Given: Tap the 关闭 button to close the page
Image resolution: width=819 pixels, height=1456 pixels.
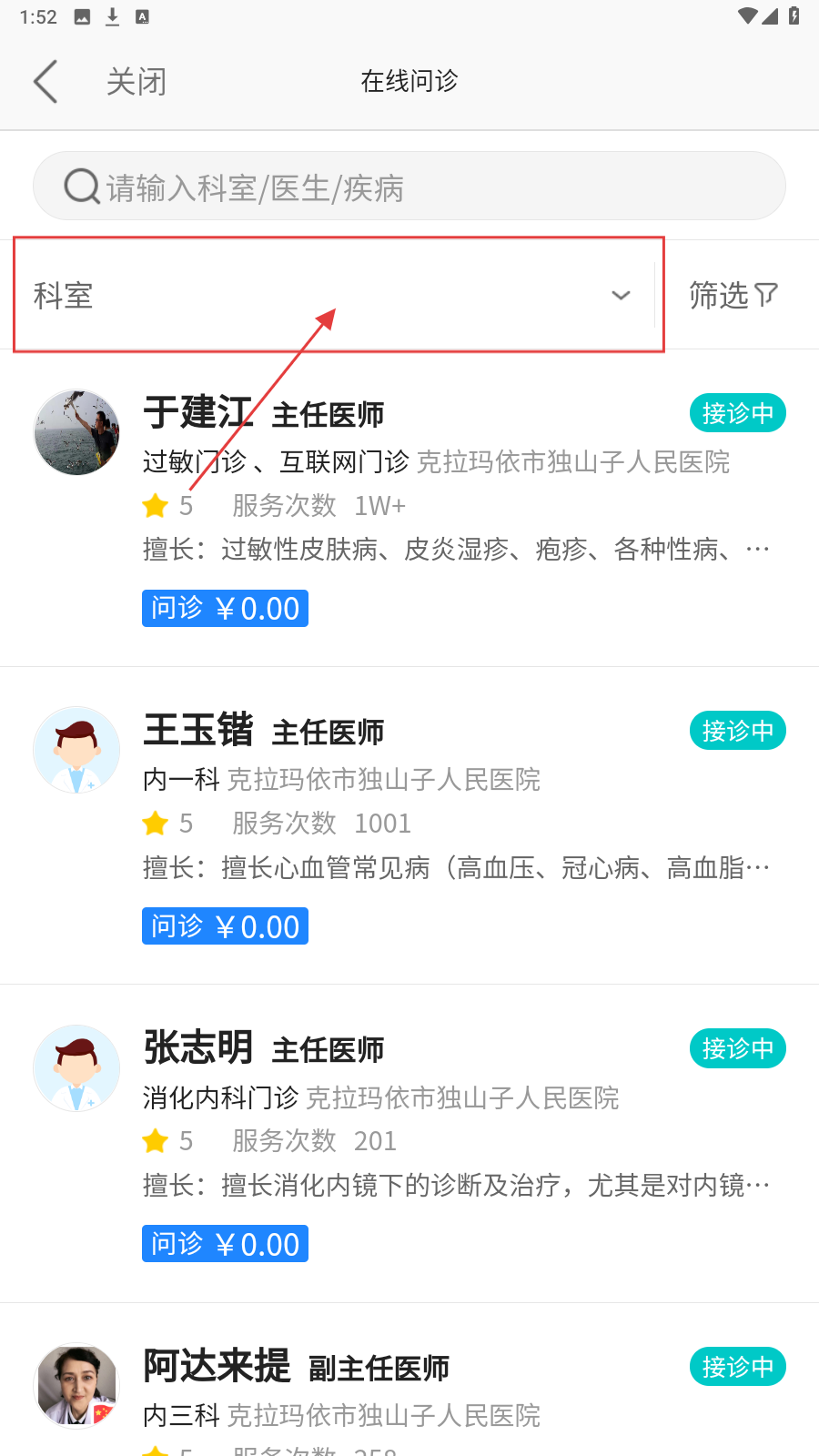Looking at the screenshot, I should 136,82.
